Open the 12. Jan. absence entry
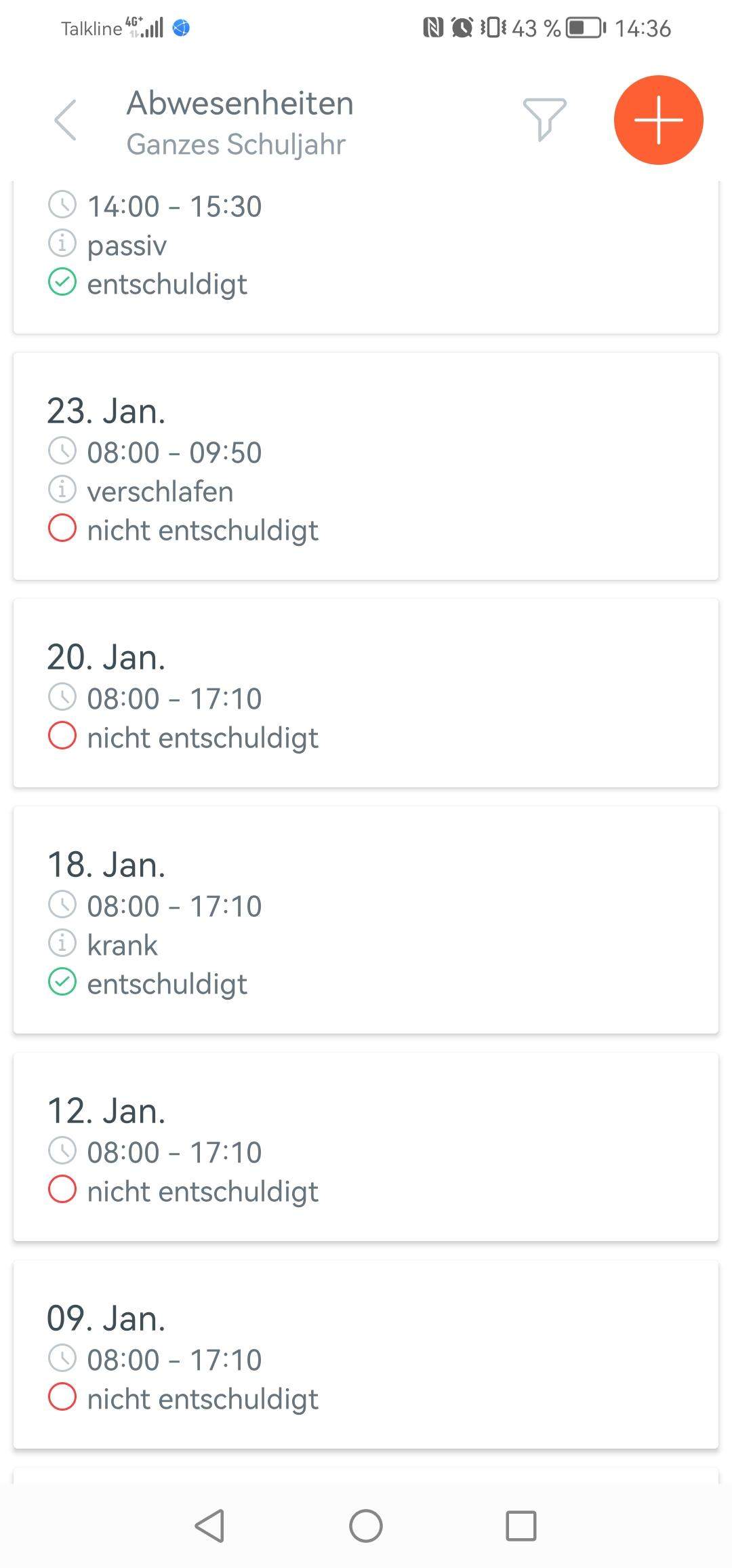The height and width of the screenshot is (1568, 732). point(366,1147)
